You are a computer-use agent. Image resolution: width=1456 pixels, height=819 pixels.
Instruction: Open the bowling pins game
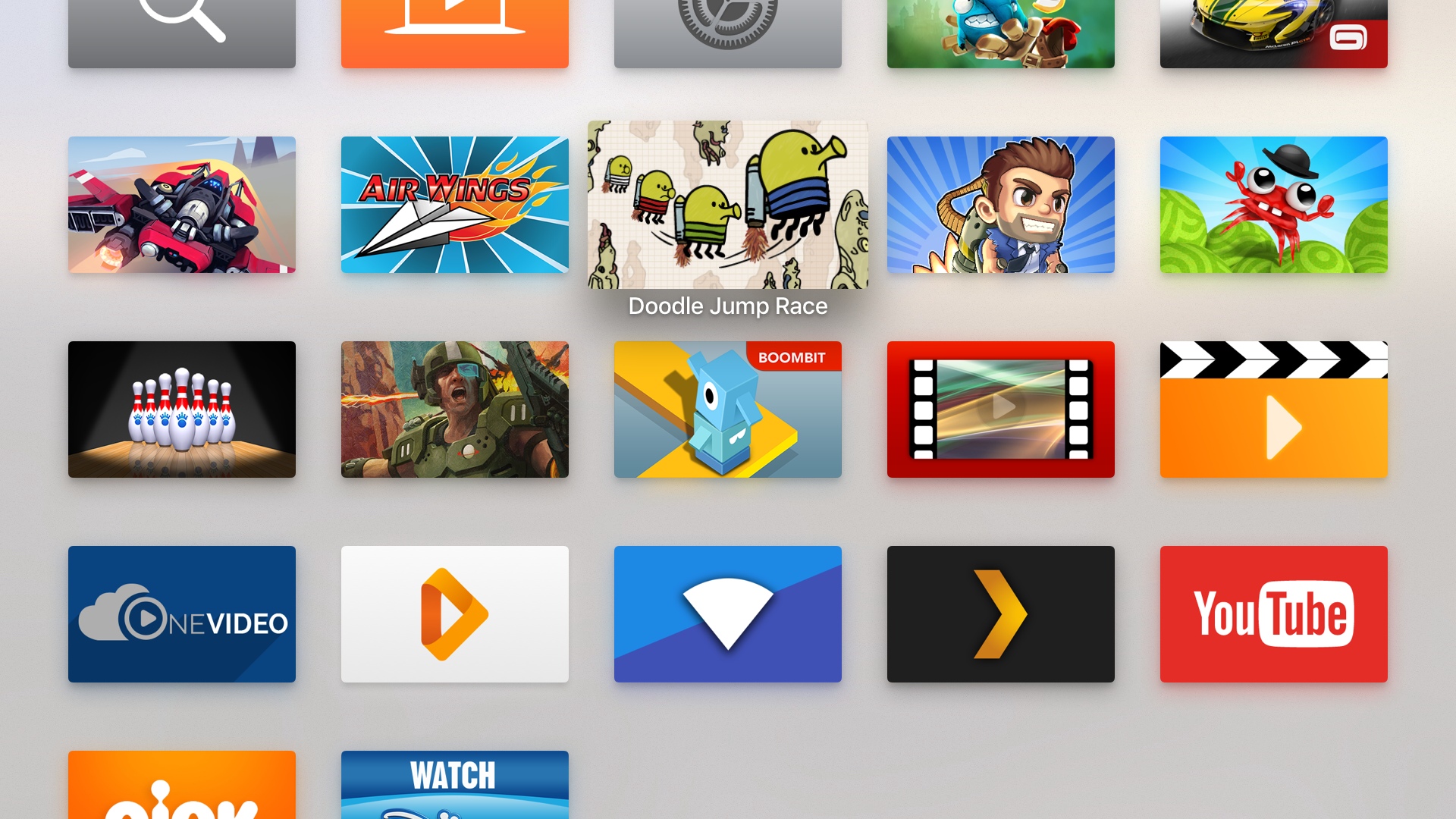point(182,409)
